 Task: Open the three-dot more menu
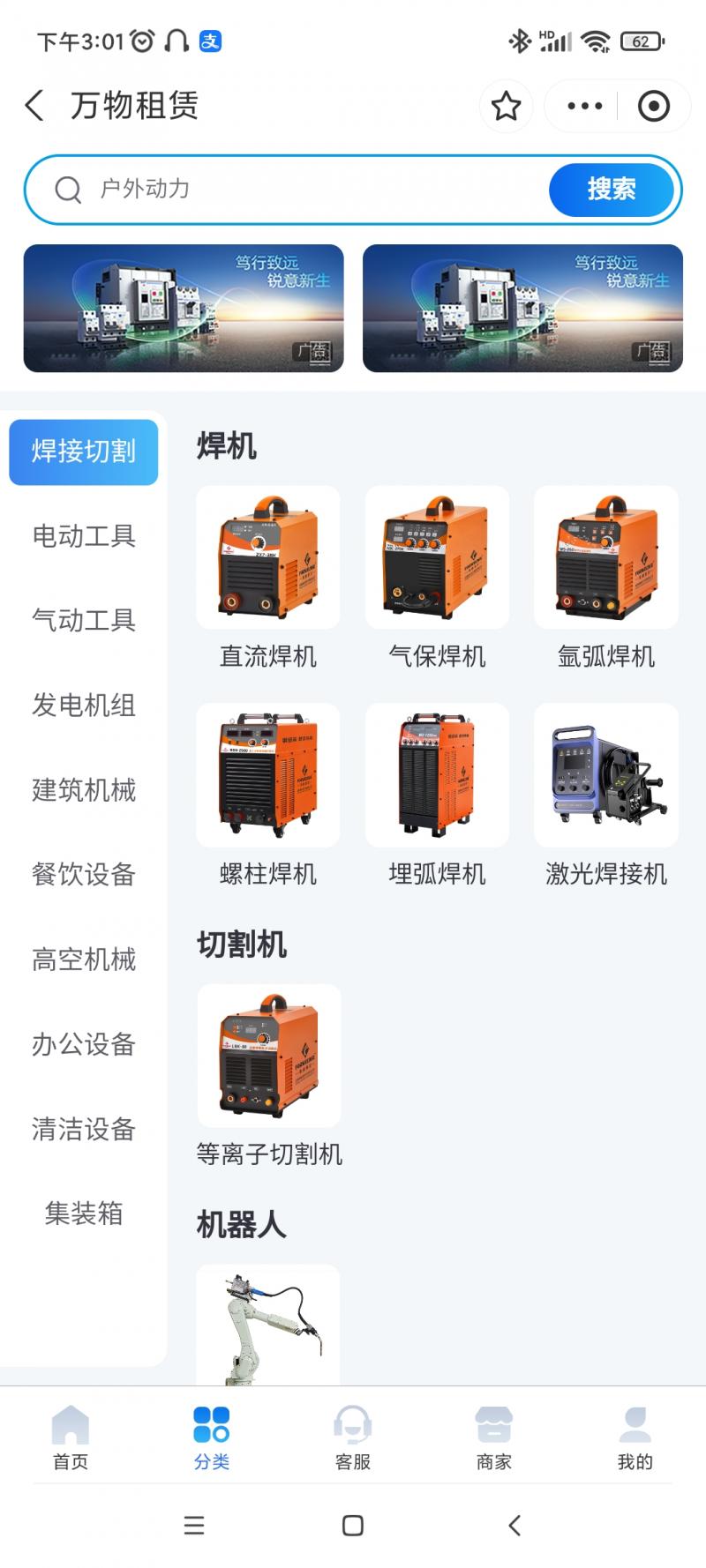584,107
